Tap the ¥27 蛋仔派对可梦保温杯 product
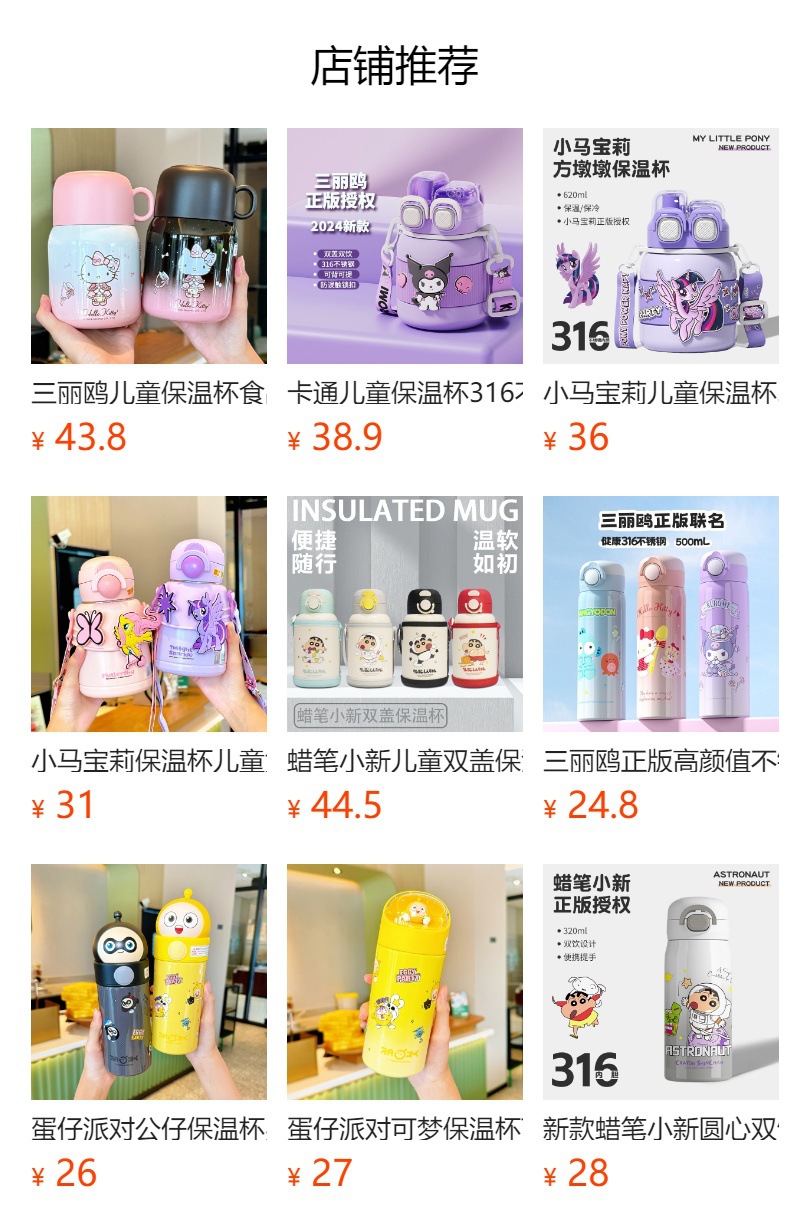The width and height of the screenshot is (790, 1232). tap(404, 982)
